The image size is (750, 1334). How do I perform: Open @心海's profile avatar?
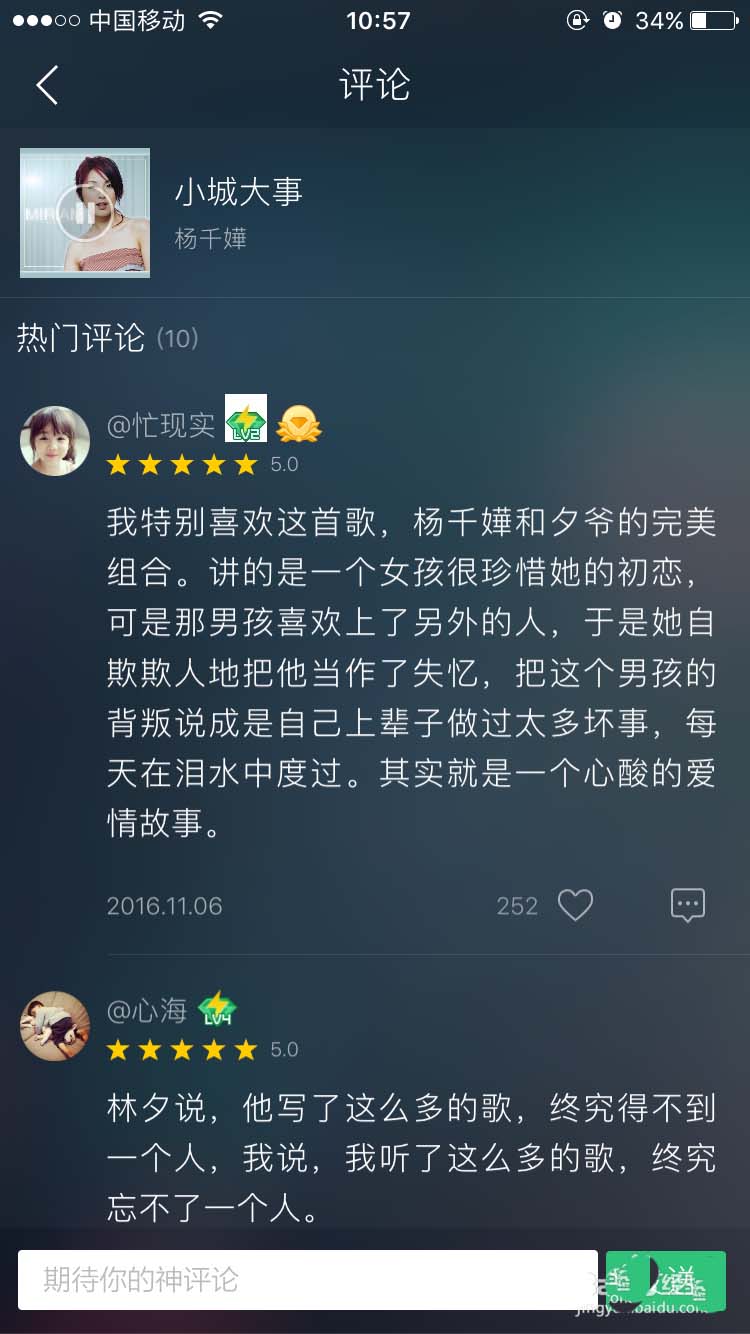pyautogui.click(x=55, y=1026)
